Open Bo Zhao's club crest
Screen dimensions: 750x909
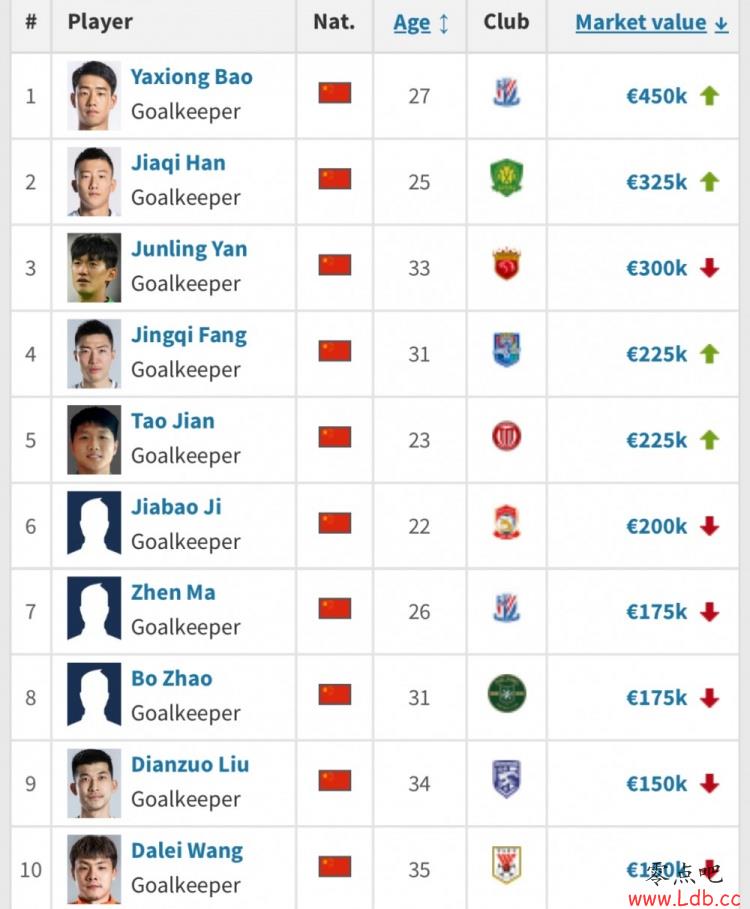tap(507, 693)
